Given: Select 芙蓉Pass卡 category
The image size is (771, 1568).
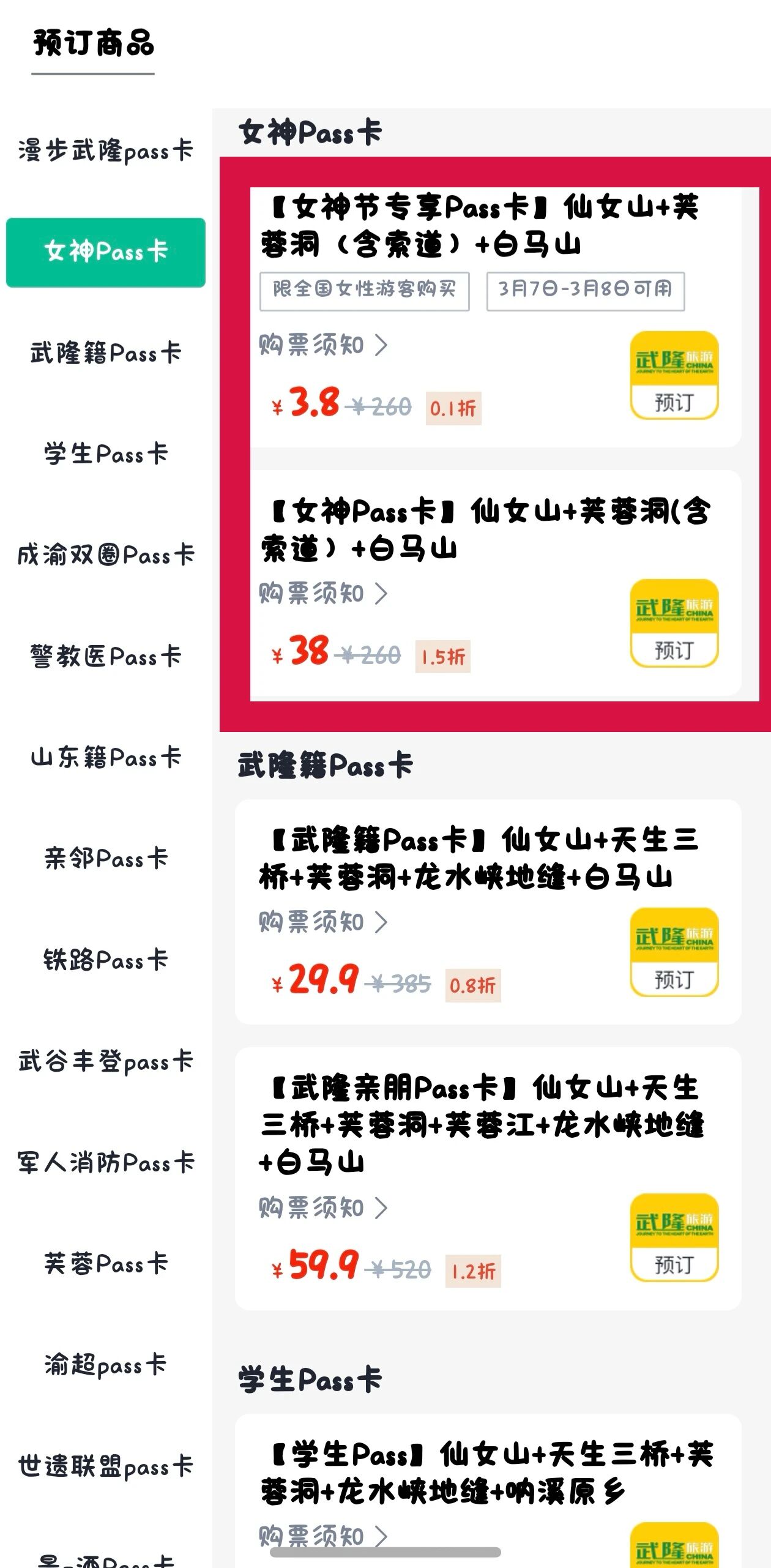Looking at the screenshot, I should pyautogui.click(x=105, y=1263).
